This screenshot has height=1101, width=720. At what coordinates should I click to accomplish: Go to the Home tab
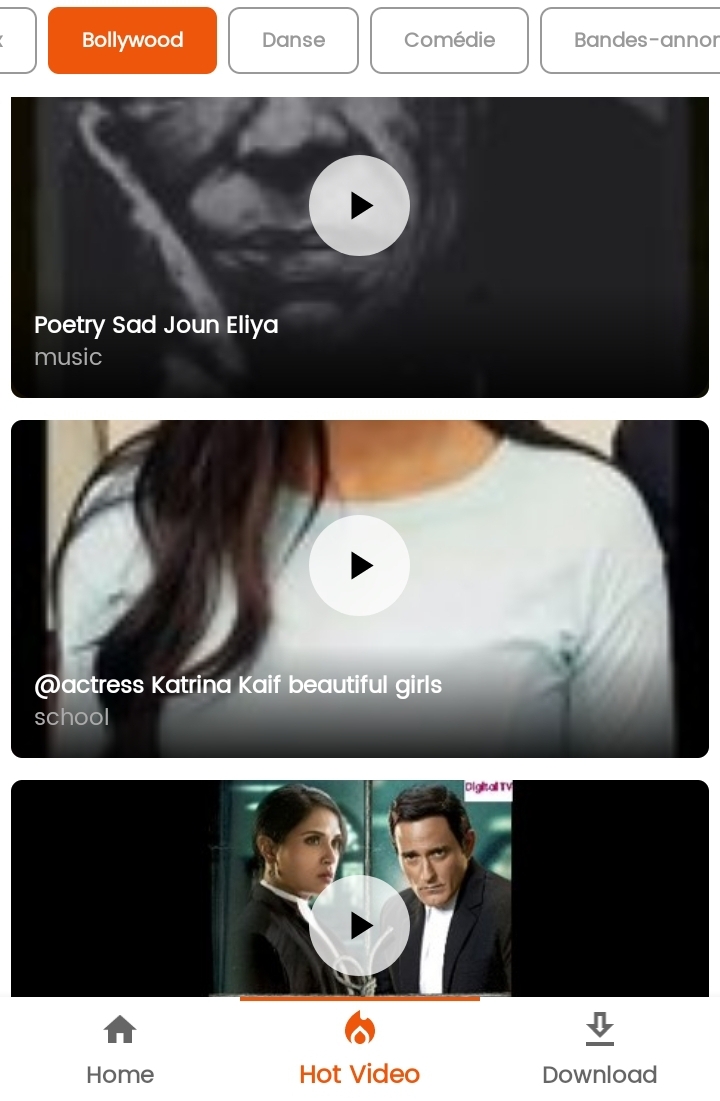tap(120, 1048)
